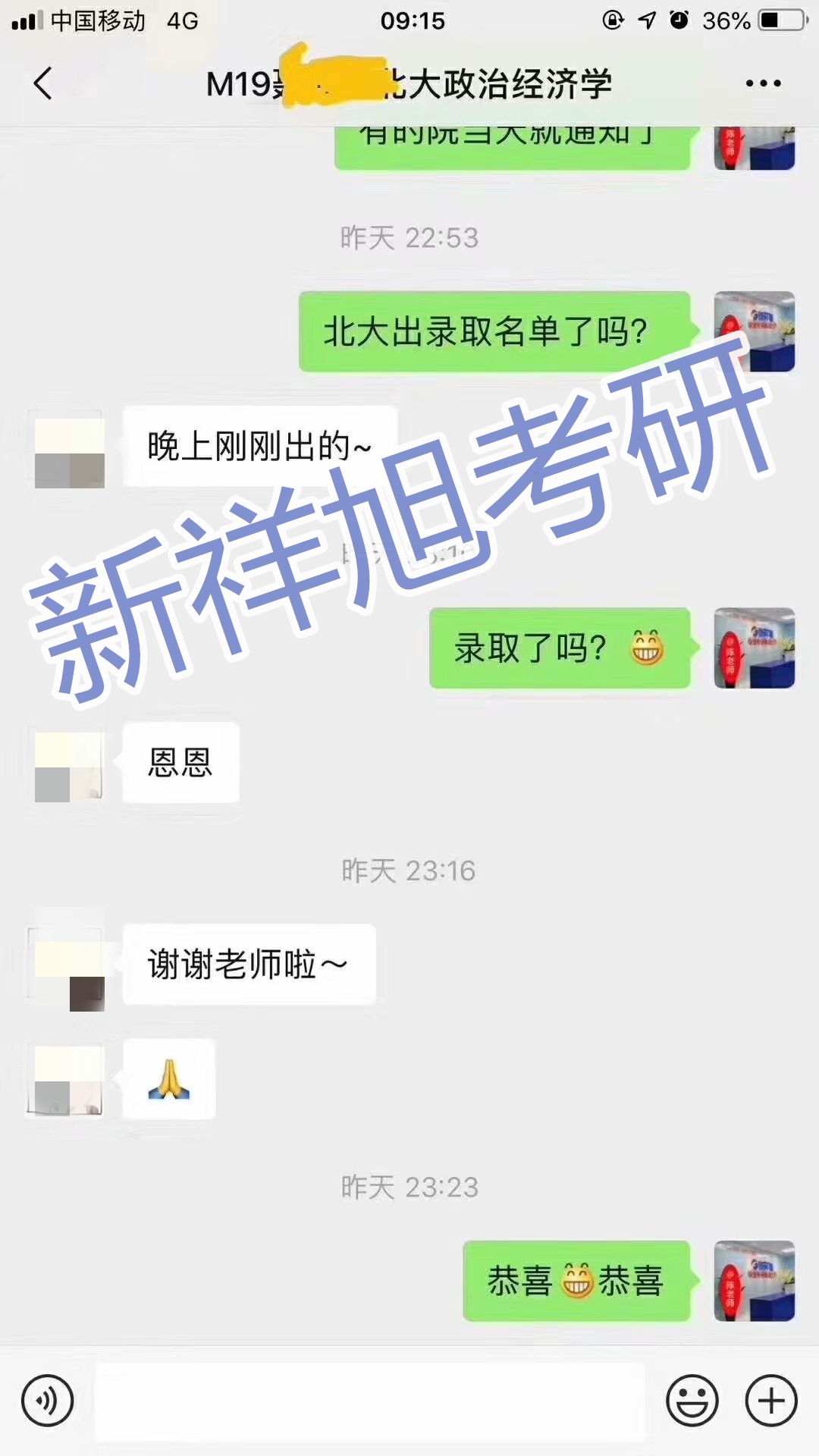Screen dimensions: 819x1456
Task: Open contact avatar beside 晚上刚刚出的~
Action: (x=70, y=453)
